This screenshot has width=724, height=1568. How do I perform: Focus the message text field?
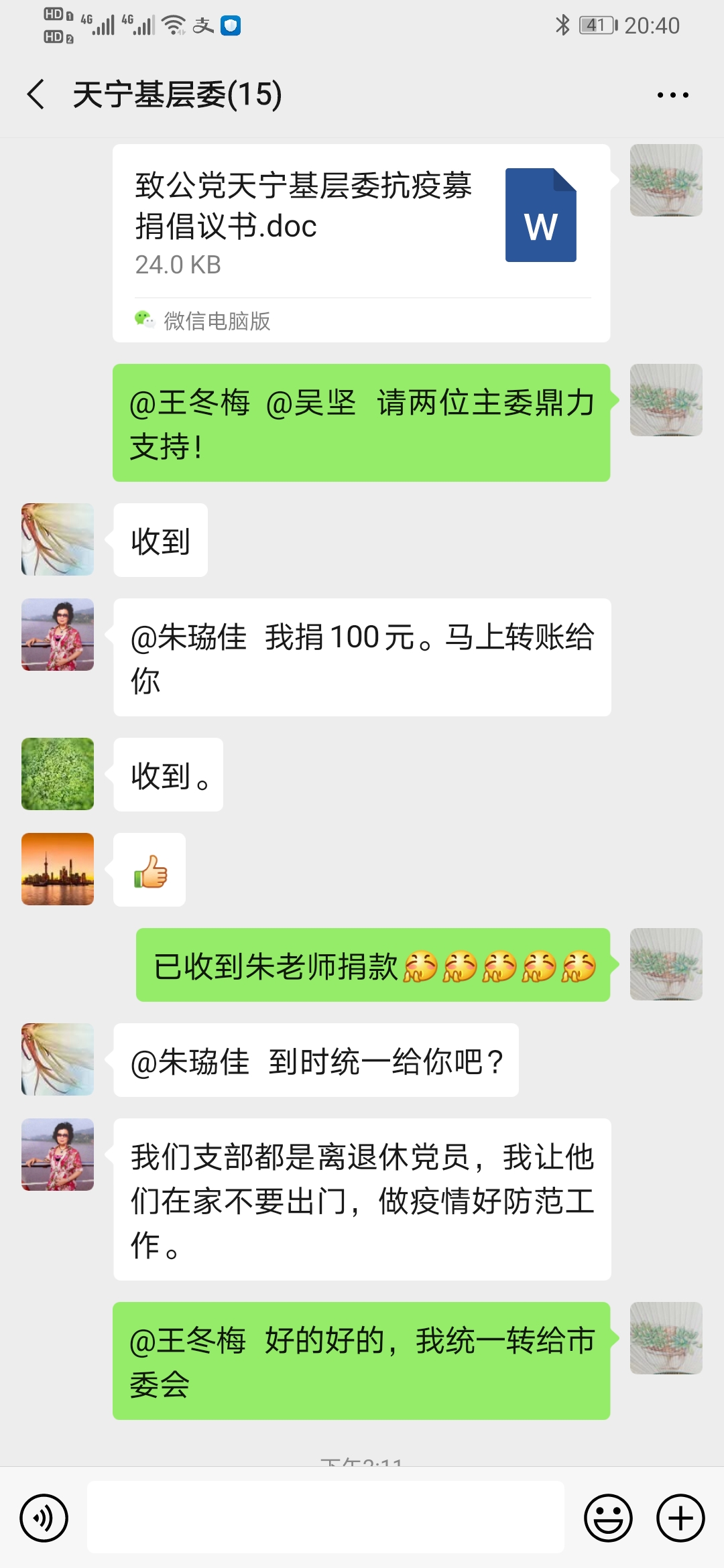click(326, 1517)
